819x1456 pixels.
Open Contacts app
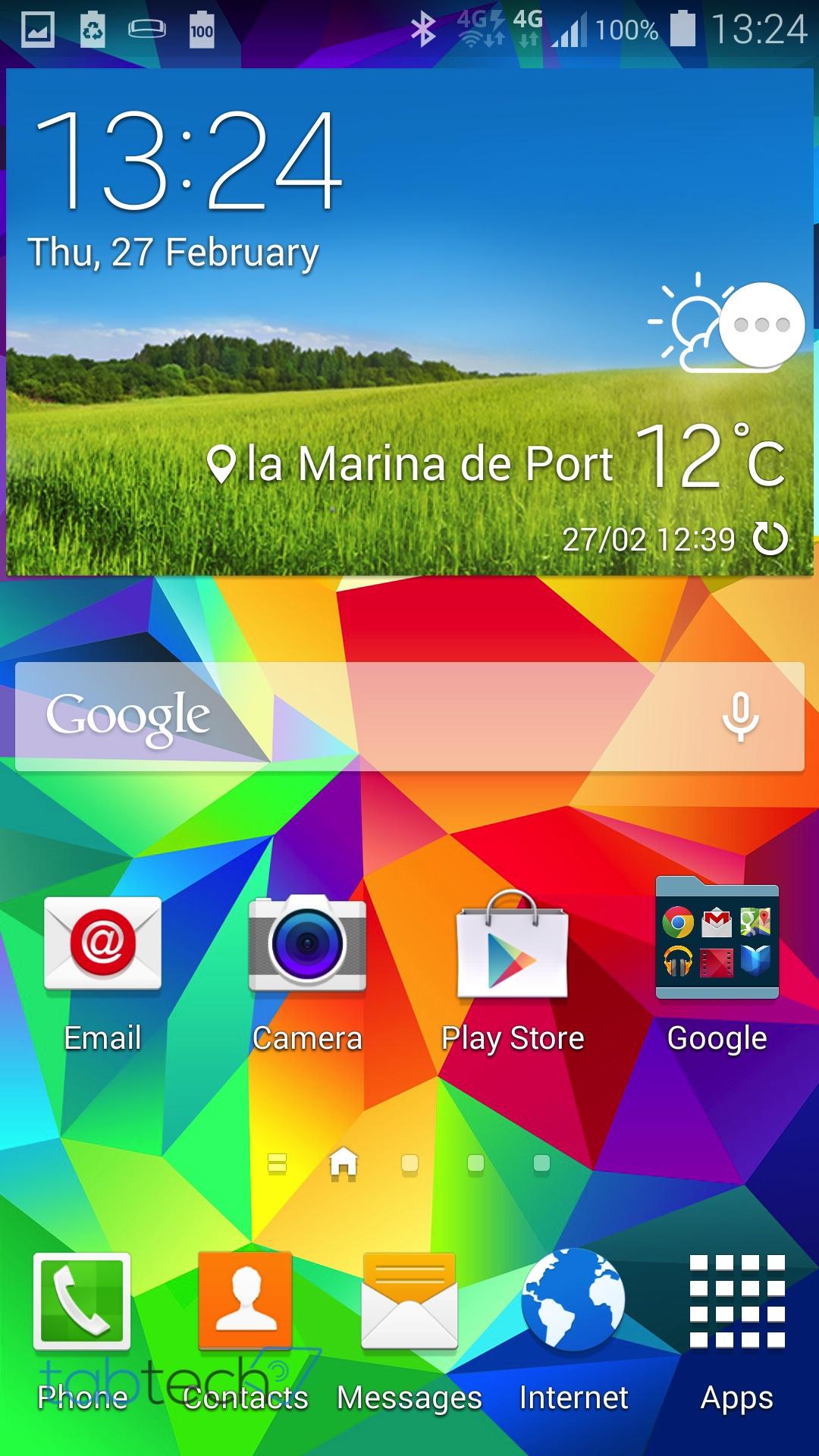245,1302
